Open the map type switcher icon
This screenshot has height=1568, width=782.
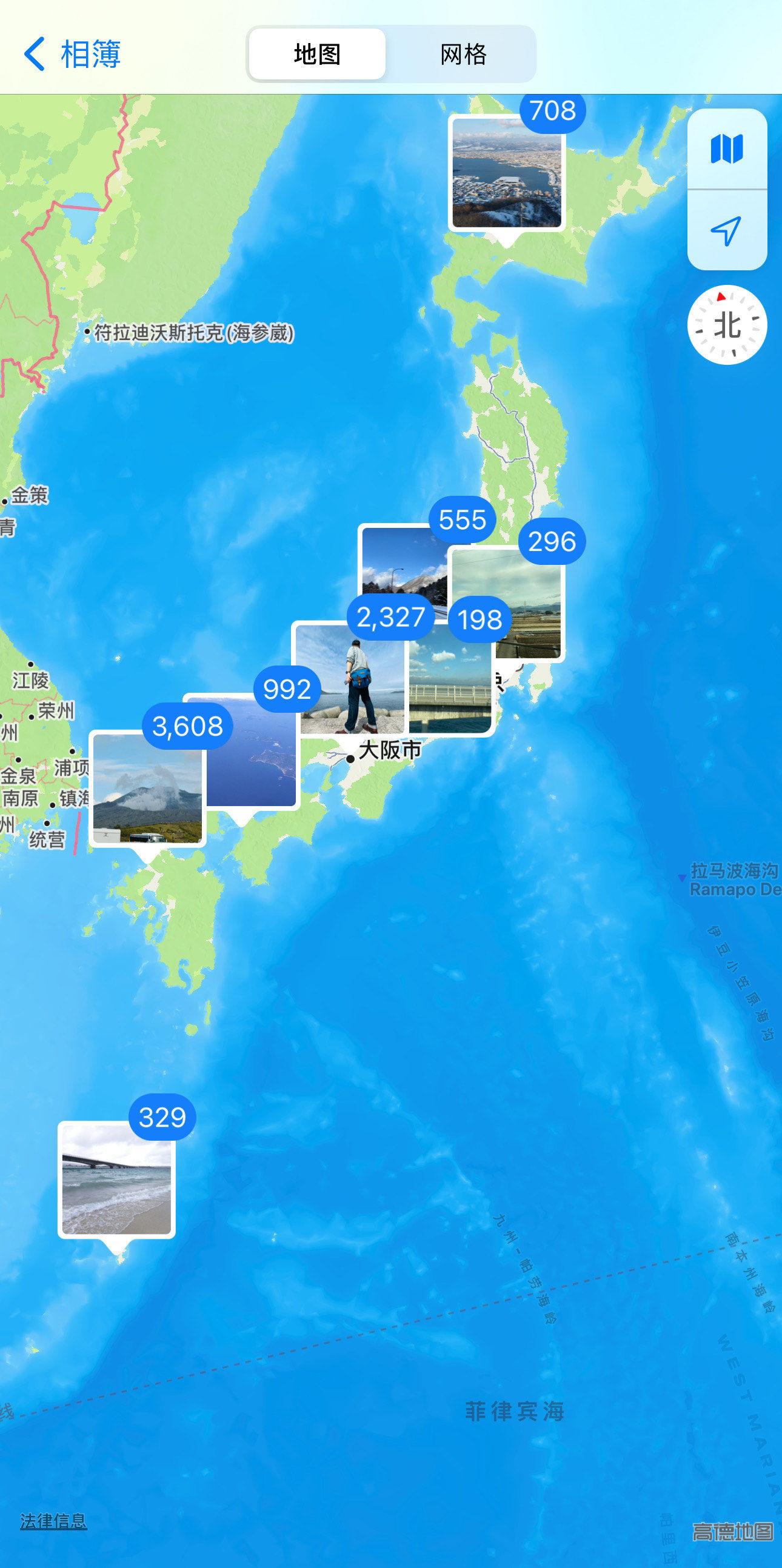(x=728, y=152)
